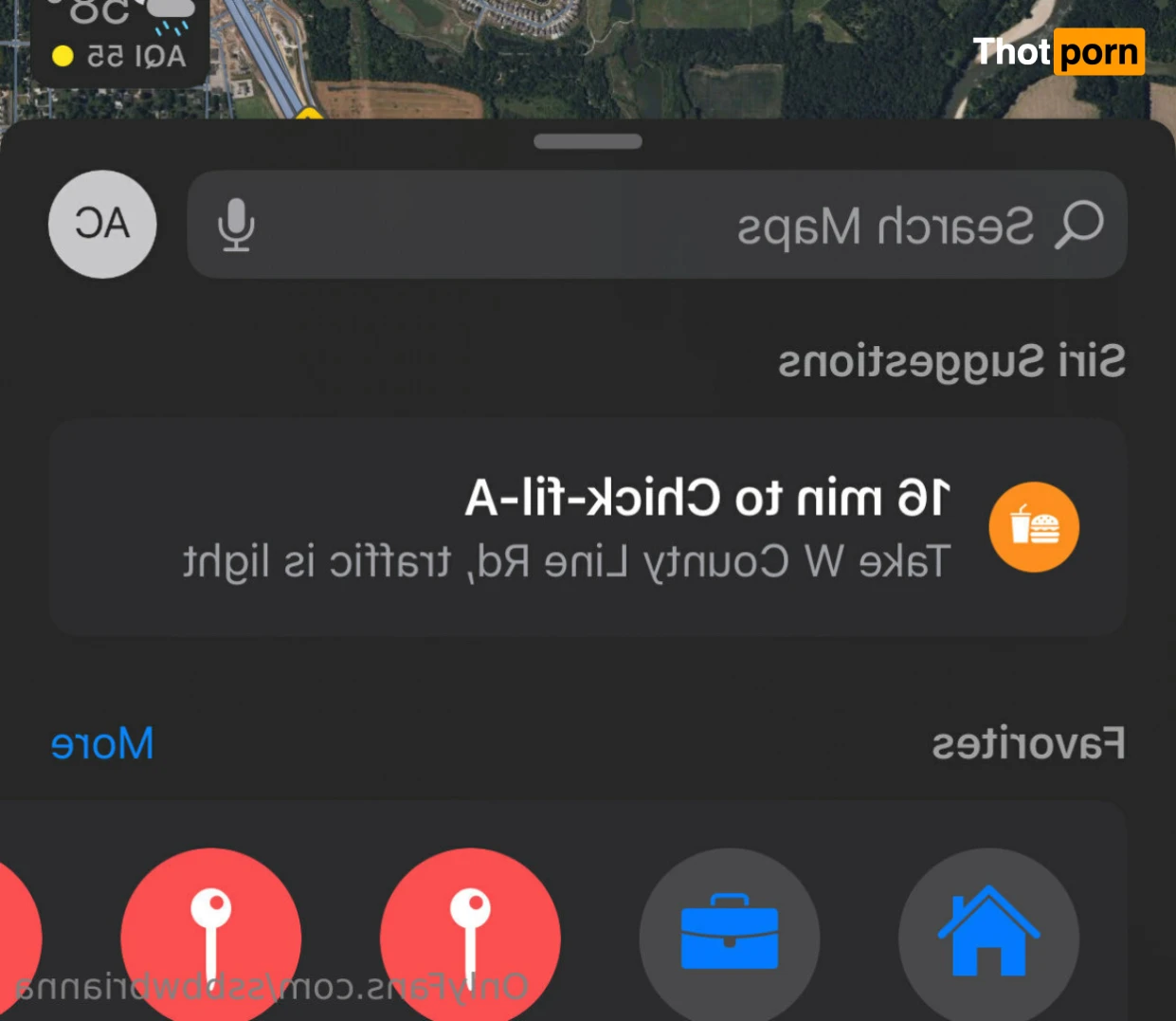Tap the sheet grabber handle

tap(588, 141)
